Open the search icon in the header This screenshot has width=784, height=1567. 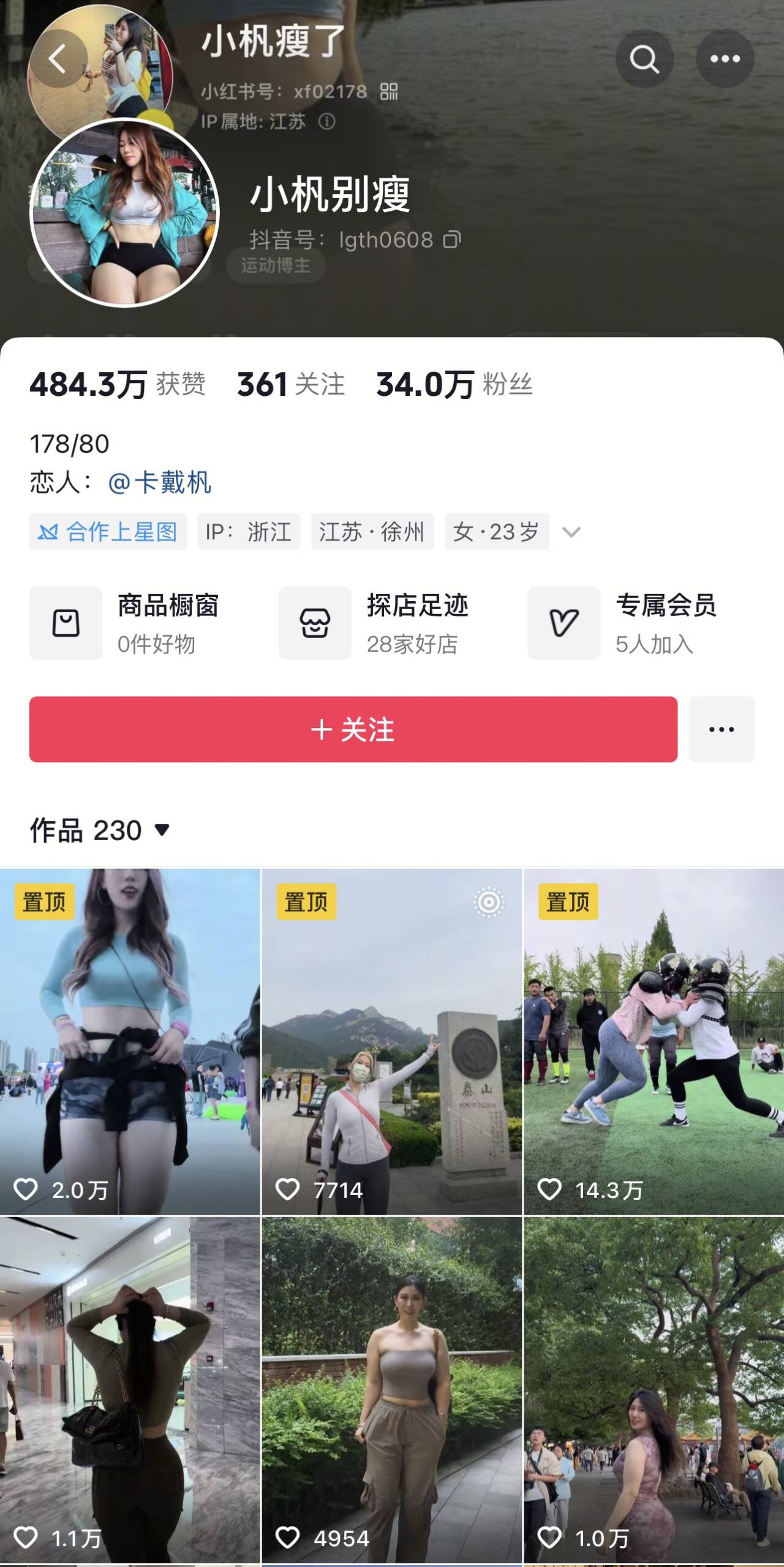(644, 59)
